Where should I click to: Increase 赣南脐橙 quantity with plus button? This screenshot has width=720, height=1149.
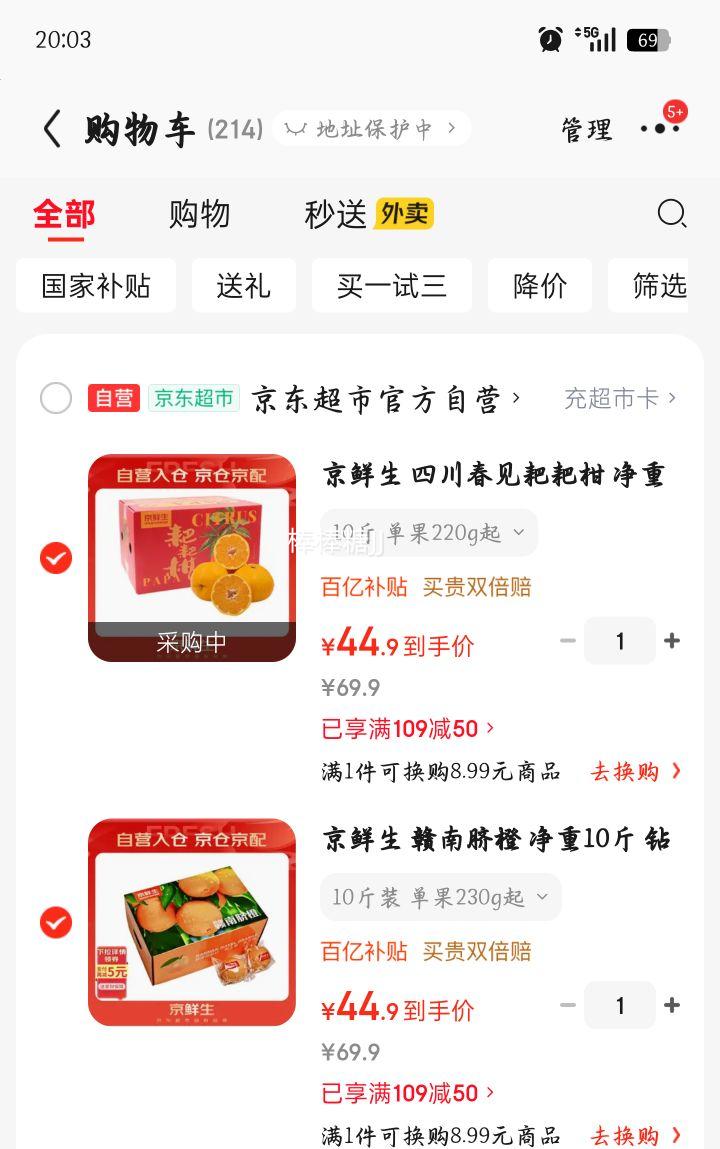tap(672, 1005)
